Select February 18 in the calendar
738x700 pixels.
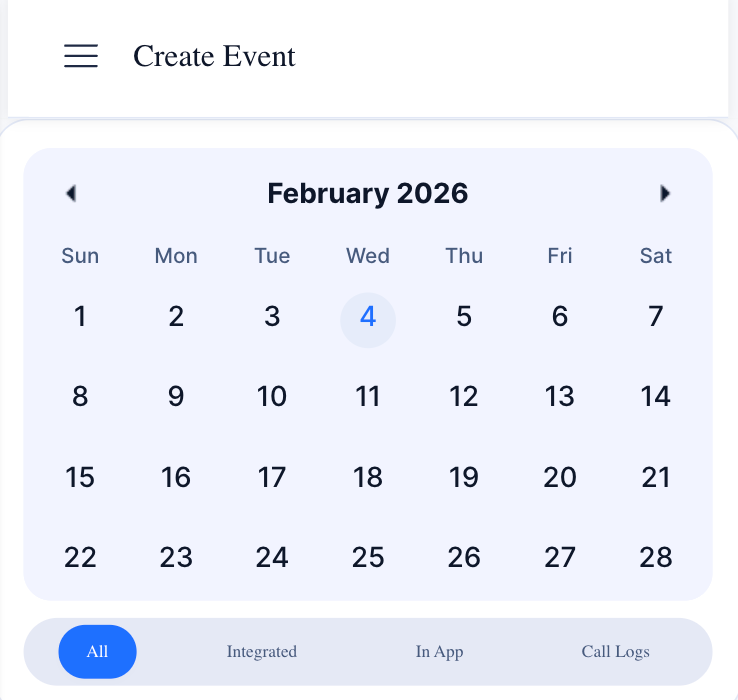368,477
